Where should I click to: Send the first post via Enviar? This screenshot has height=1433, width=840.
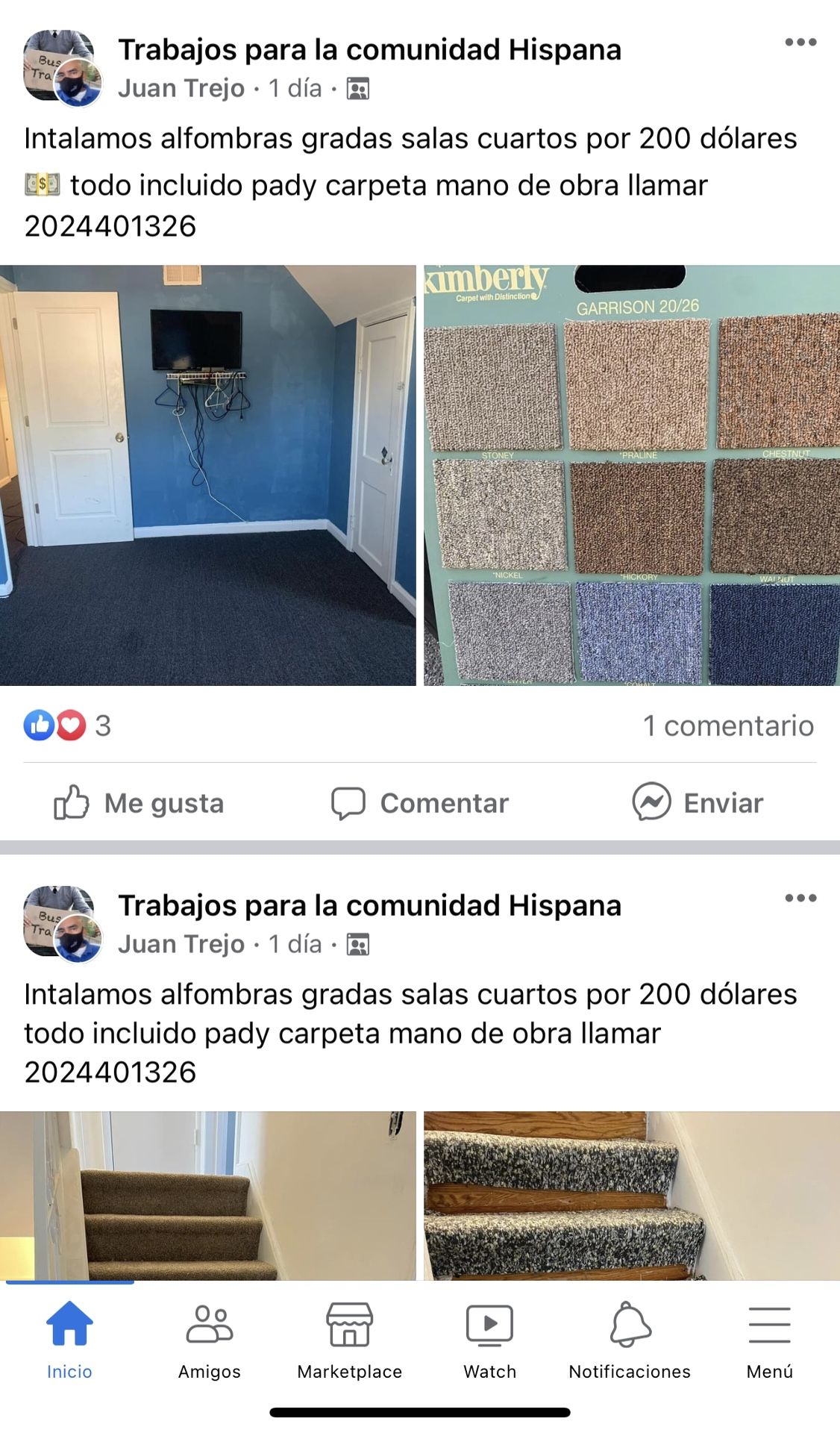(x=698, y=803)
